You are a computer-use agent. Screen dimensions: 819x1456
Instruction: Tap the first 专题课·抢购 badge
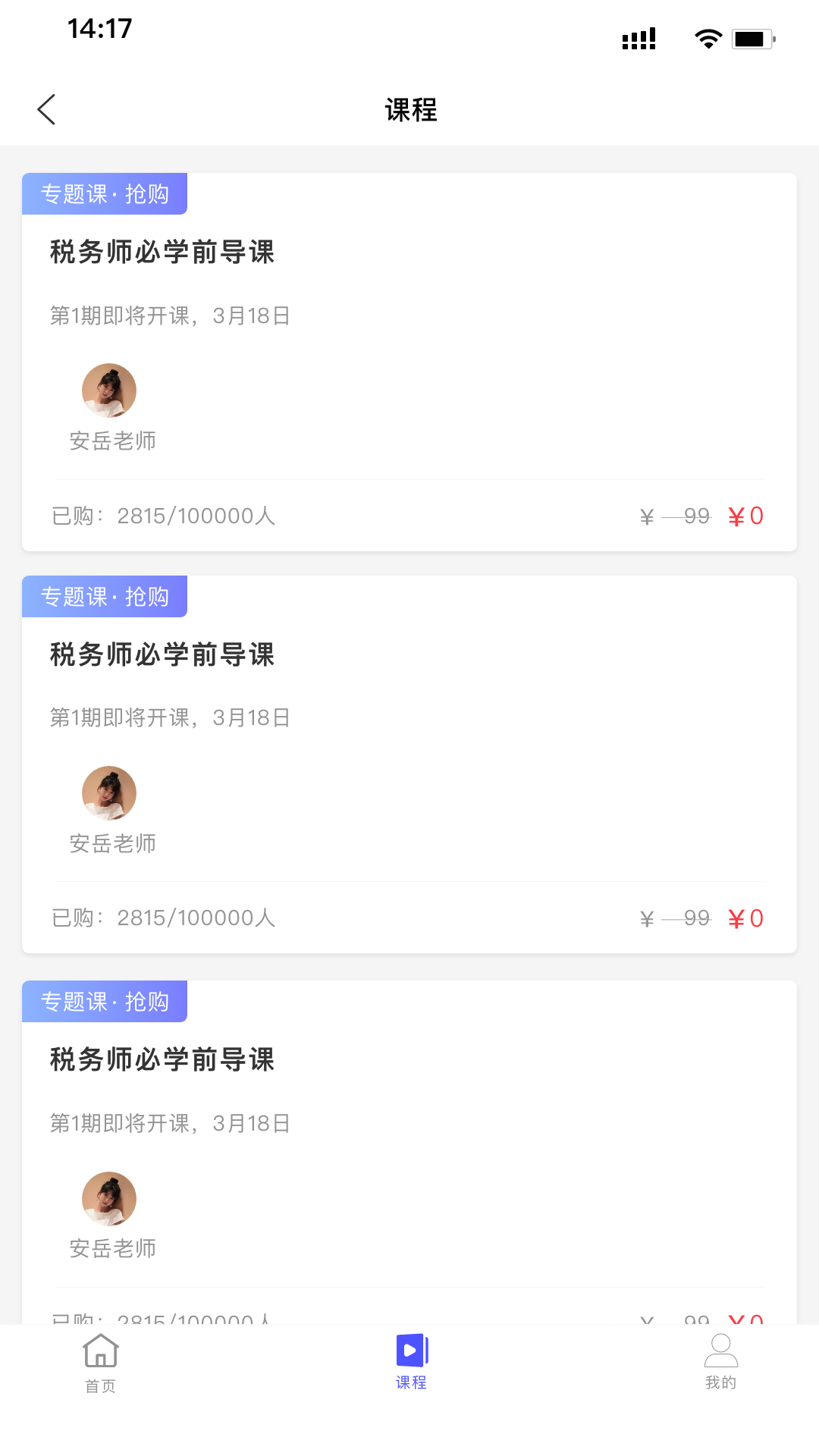point(105,194)
